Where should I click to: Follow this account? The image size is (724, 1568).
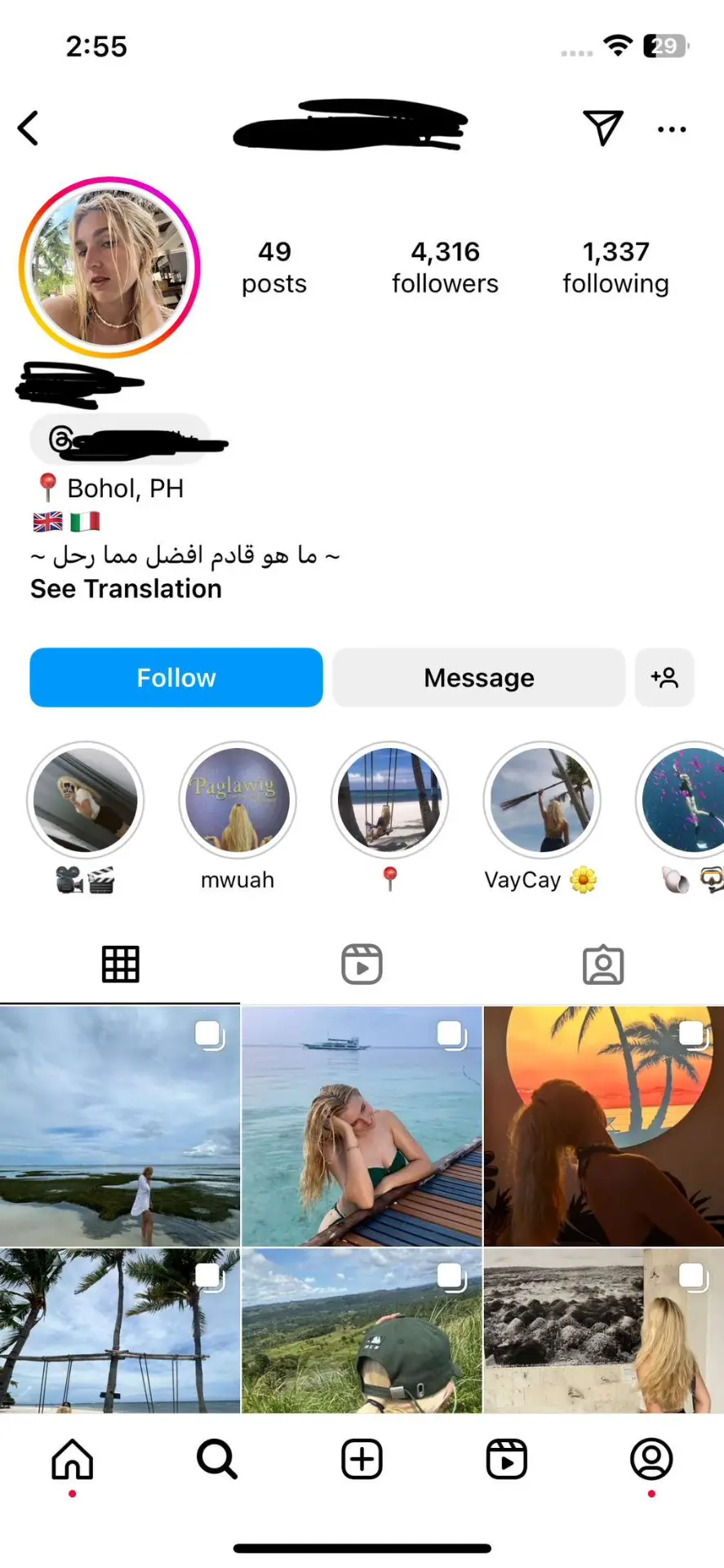pos(176,678)
